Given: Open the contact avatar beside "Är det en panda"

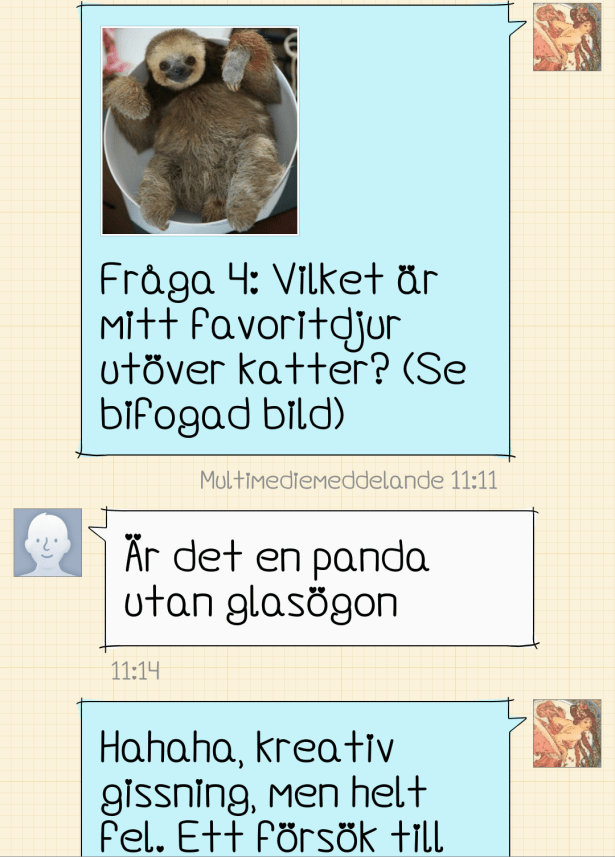Looking at the screenshot, I should 47,542.
